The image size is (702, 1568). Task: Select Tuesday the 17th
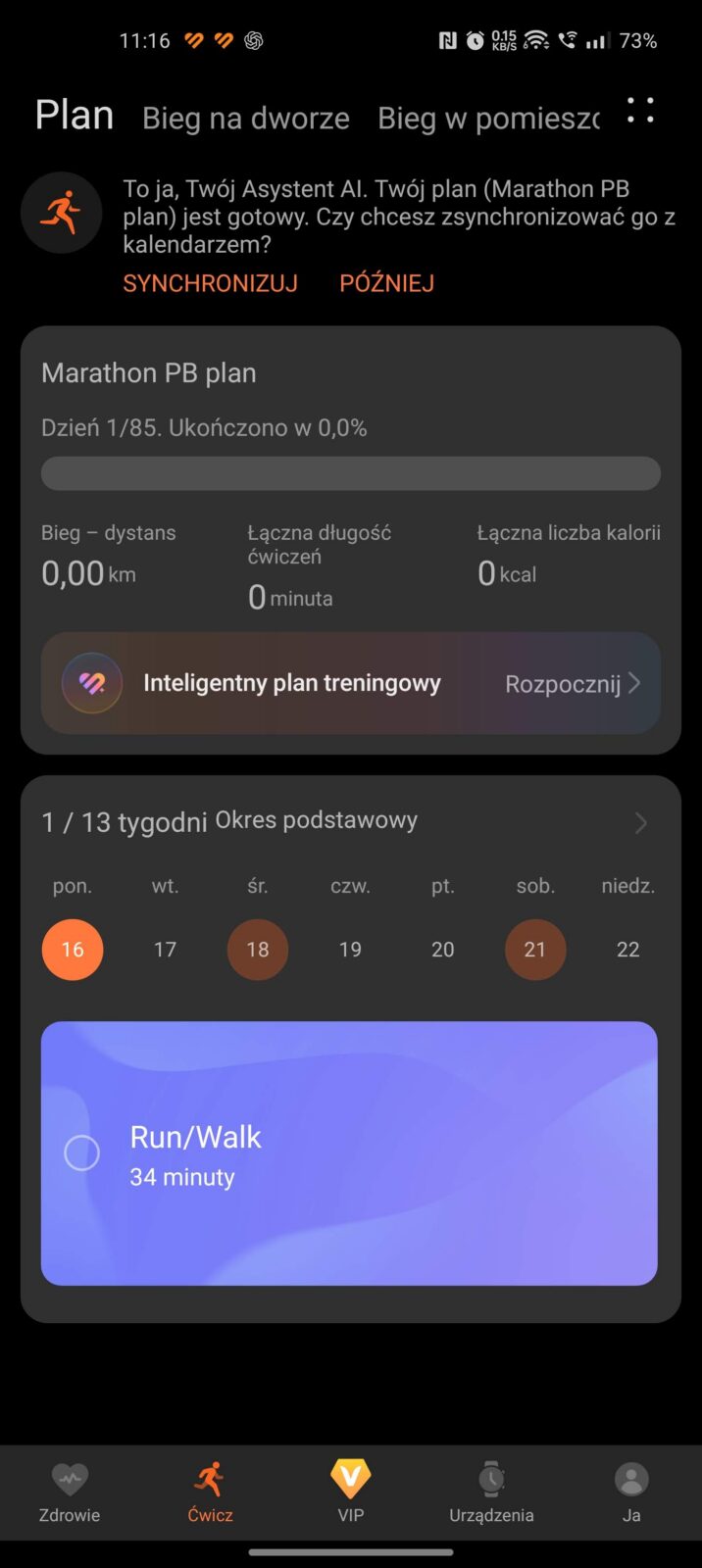(165, 950)
